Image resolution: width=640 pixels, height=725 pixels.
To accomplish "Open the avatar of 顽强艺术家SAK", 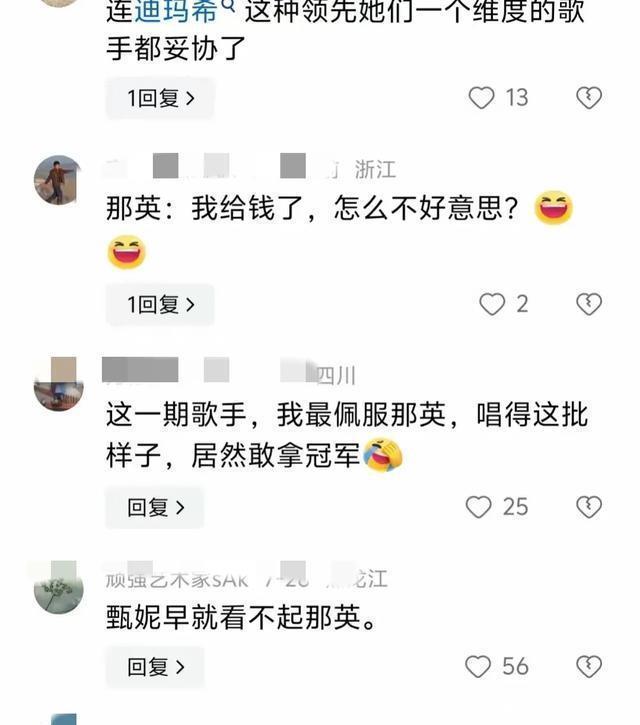I will click(x=58, y=588).
